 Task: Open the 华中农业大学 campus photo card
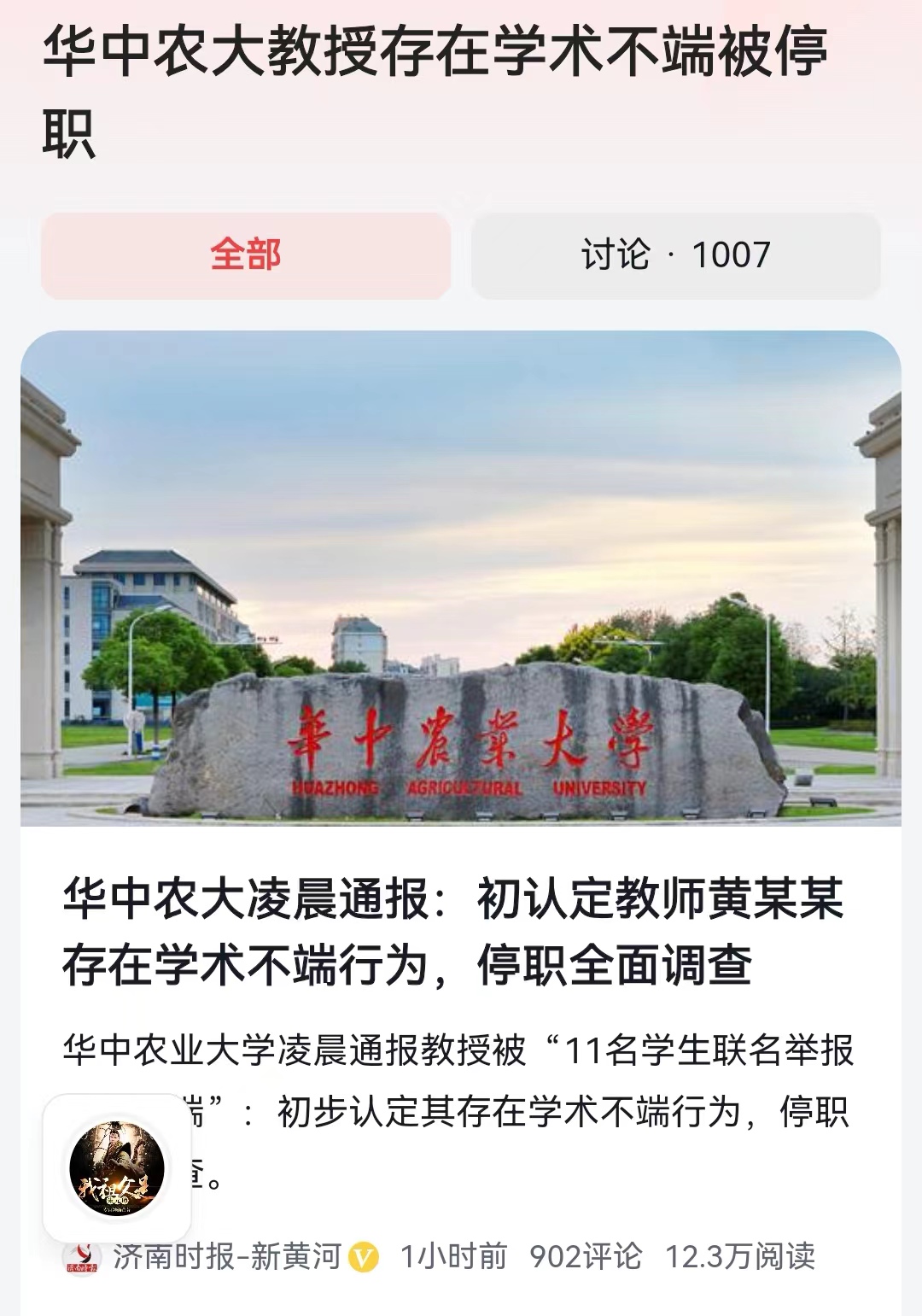coord(461,578)
